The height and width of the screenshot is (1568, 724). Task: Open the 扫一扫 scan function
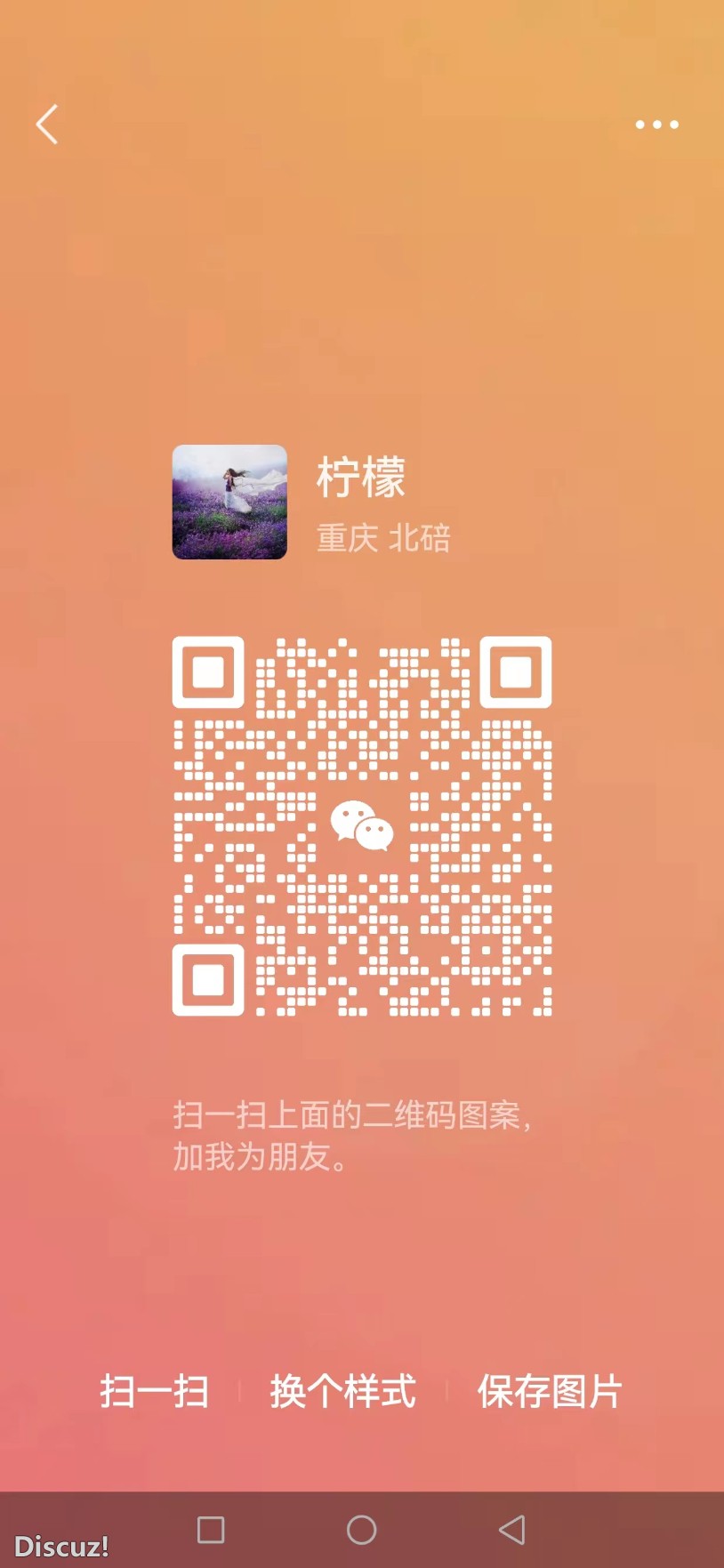pos(153,1394)
